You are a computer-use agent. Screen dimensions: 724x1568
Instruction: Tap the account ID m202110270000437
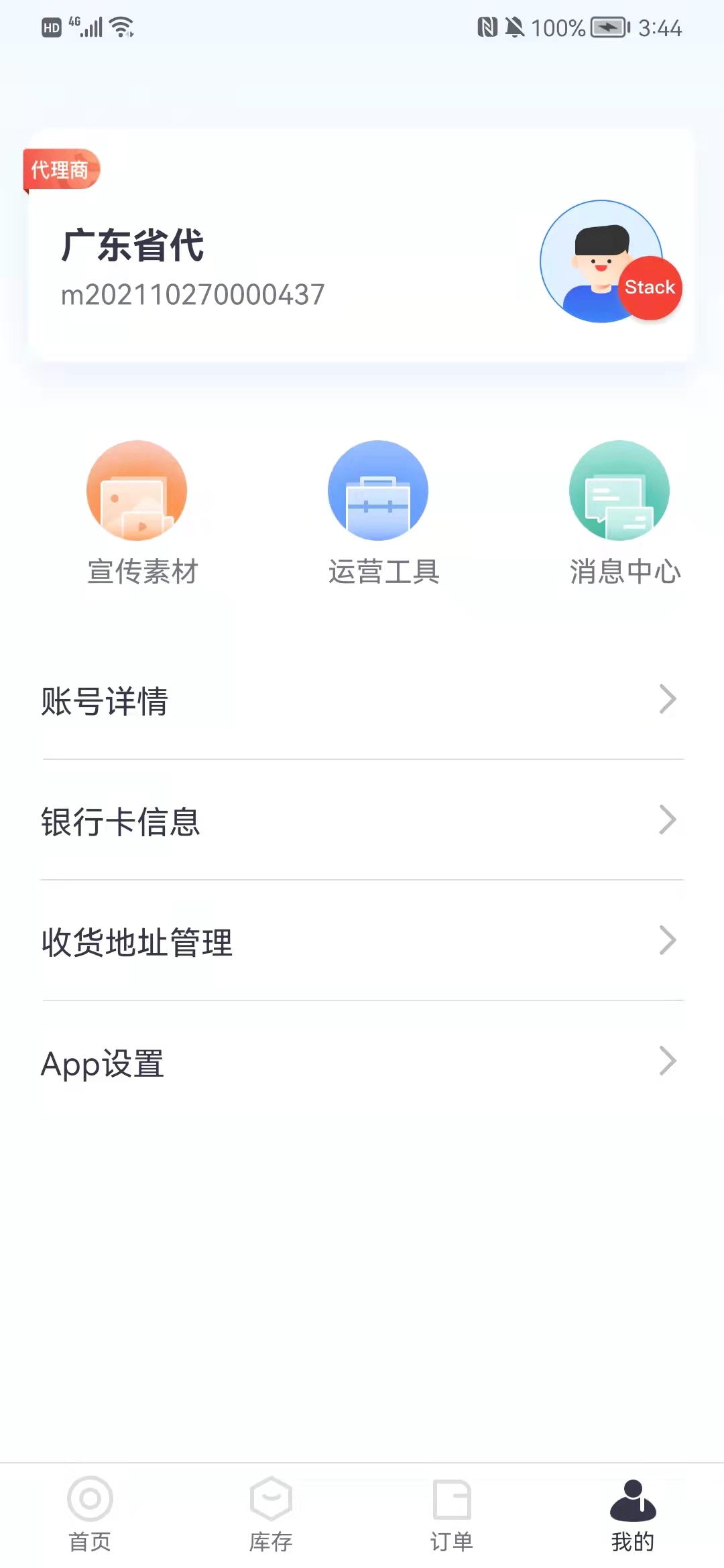[192, 293]
